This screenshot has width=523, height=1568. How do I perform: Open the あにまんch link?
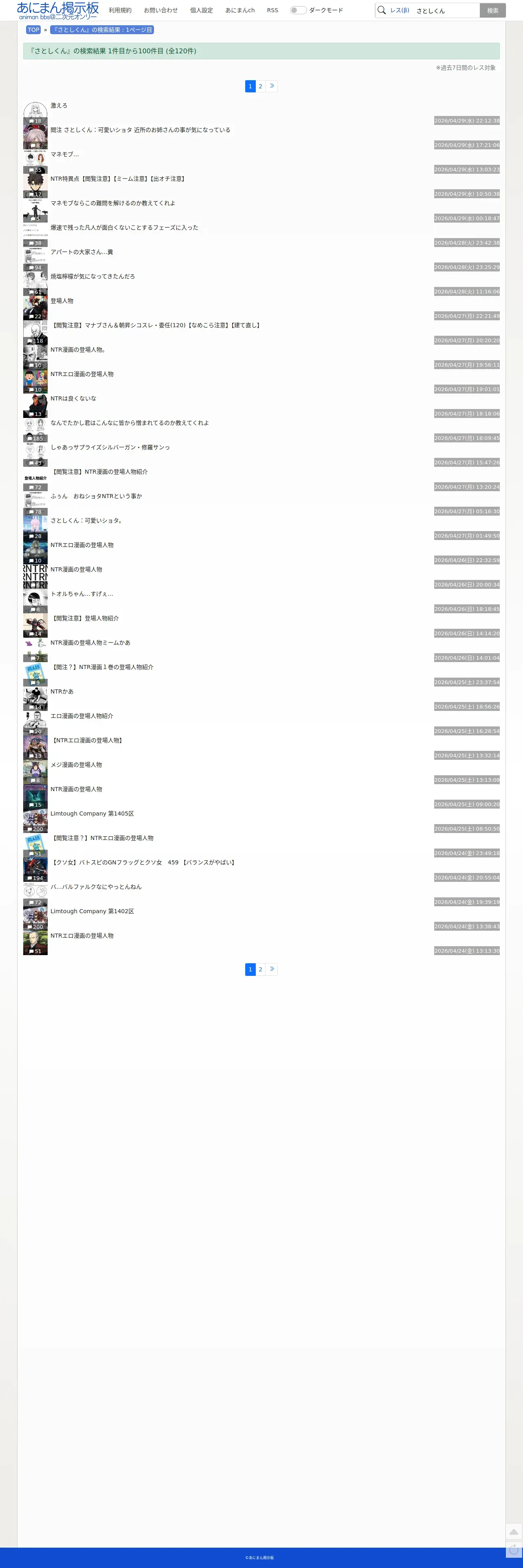coord(240,10)
